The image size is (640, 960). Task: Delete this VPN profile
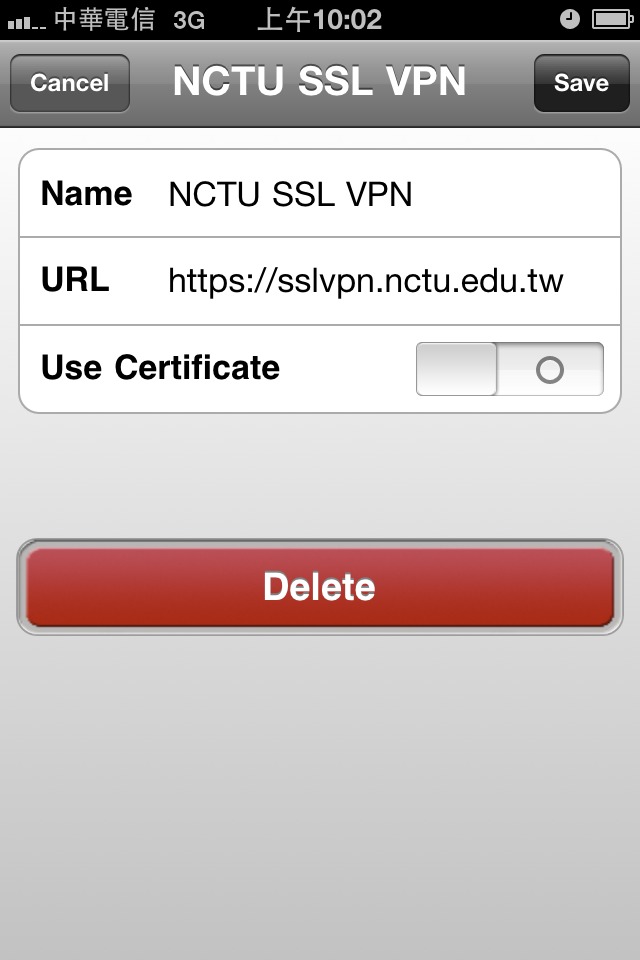coord(320,587)
